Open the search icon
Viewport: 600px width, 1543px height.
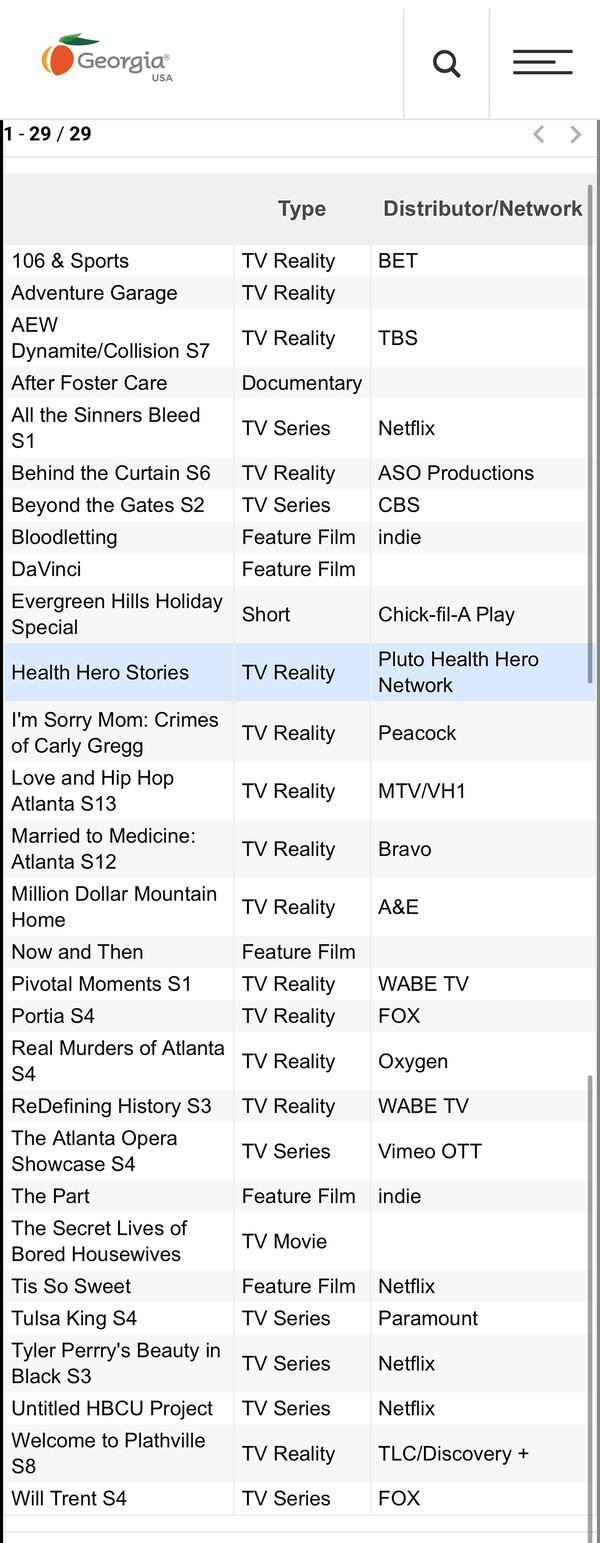(x=446, y=64)
